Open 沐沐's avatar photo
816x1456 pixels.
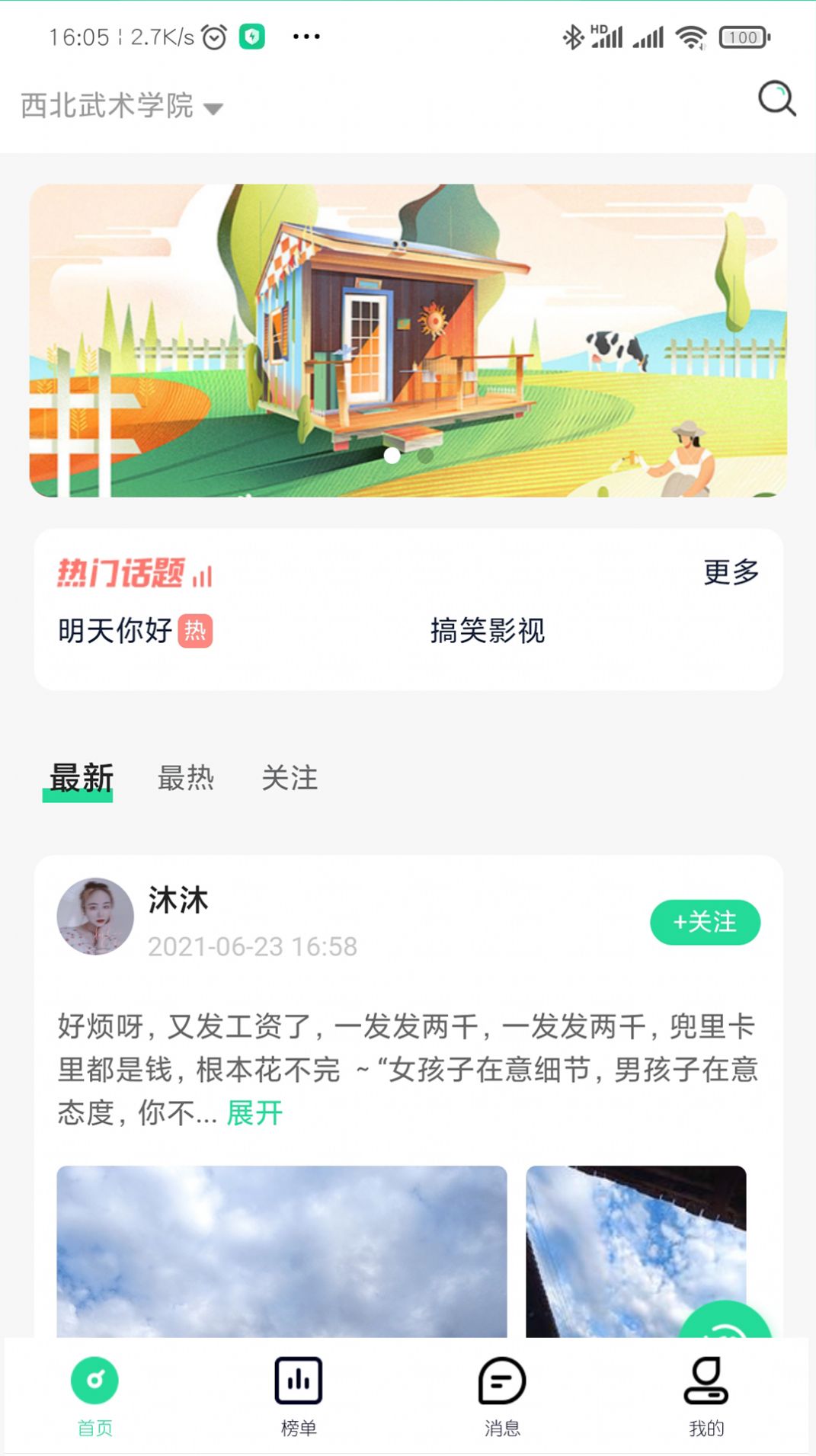pyautogui.click(x=94, y=917)
